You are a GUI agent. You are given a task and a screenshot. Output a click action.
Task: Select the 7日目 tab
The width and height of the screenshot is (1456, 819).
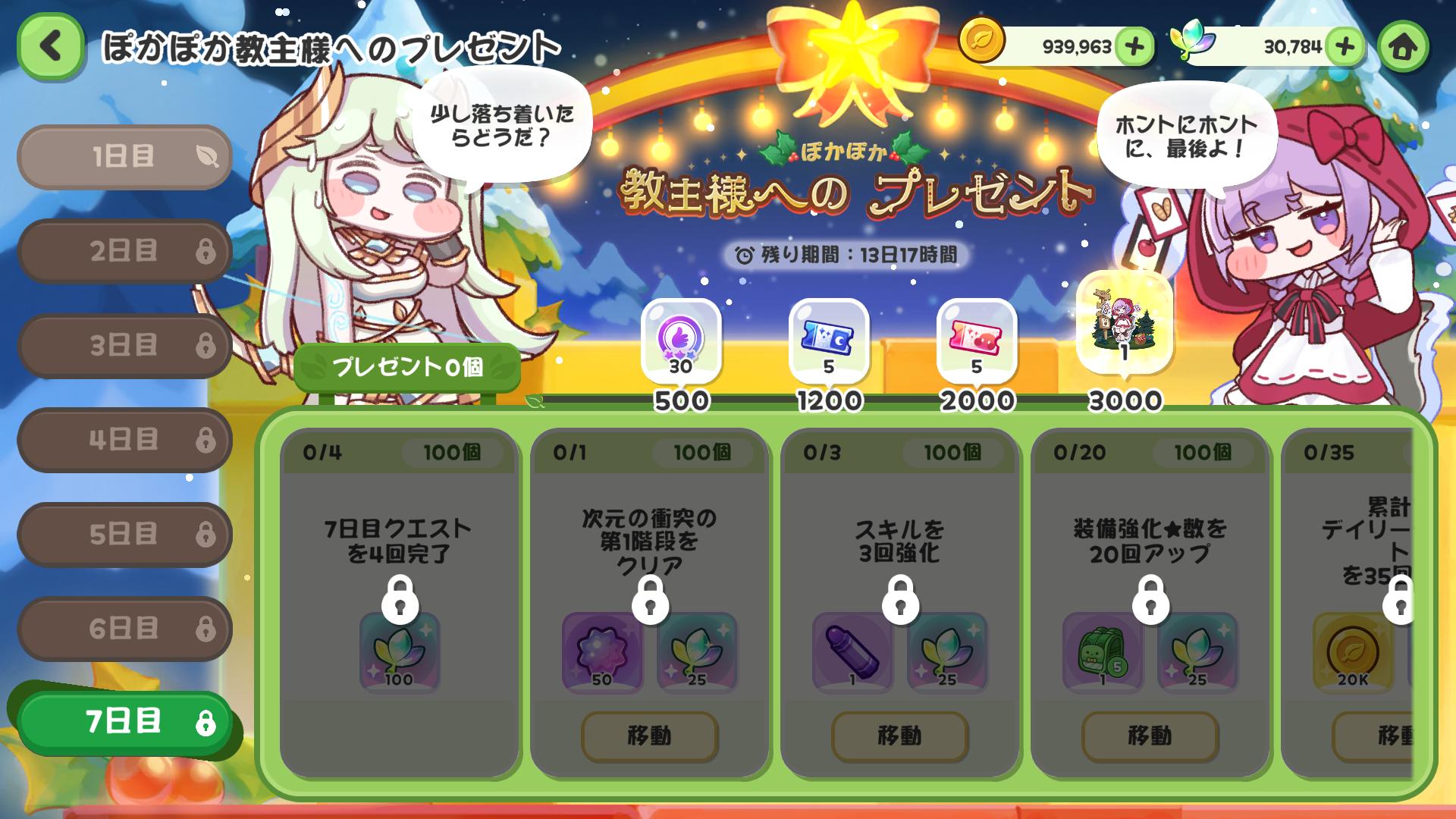[x=124, y=723]
